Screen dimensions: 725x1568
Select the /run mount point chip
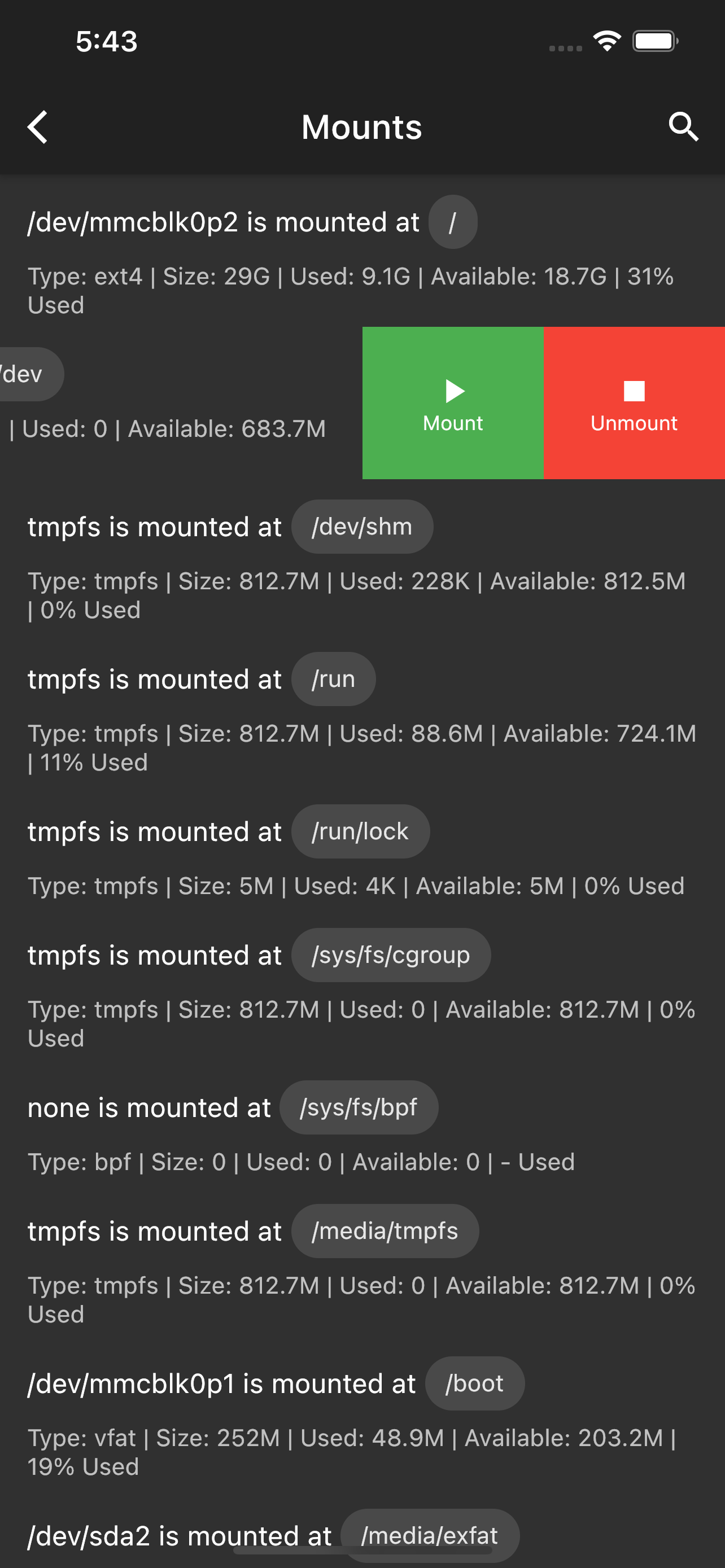(x=334, y=678)
